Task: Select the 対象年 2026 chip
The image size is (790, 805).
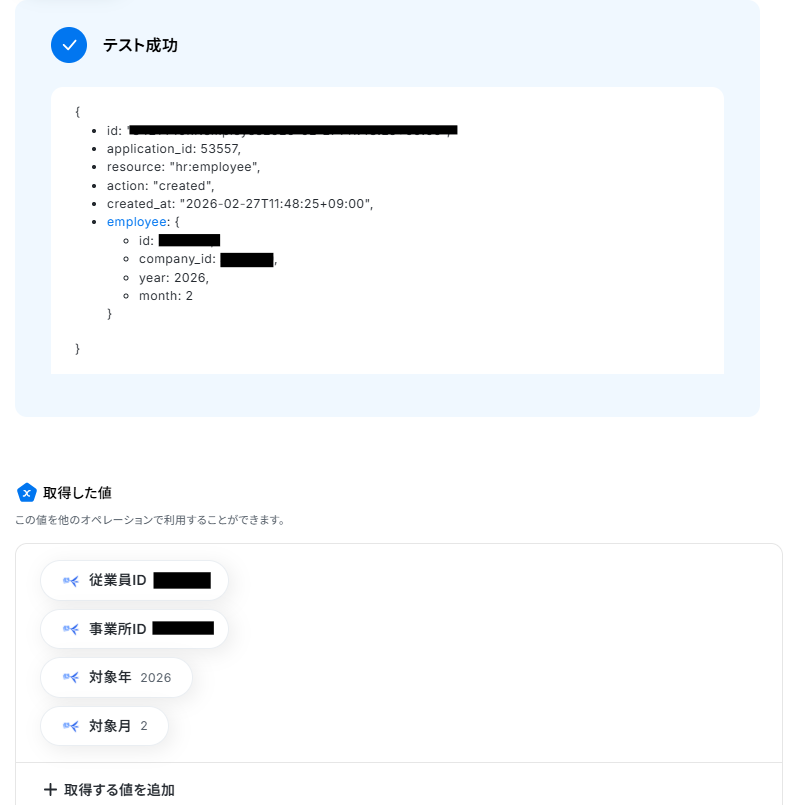Action: (116, 677)
